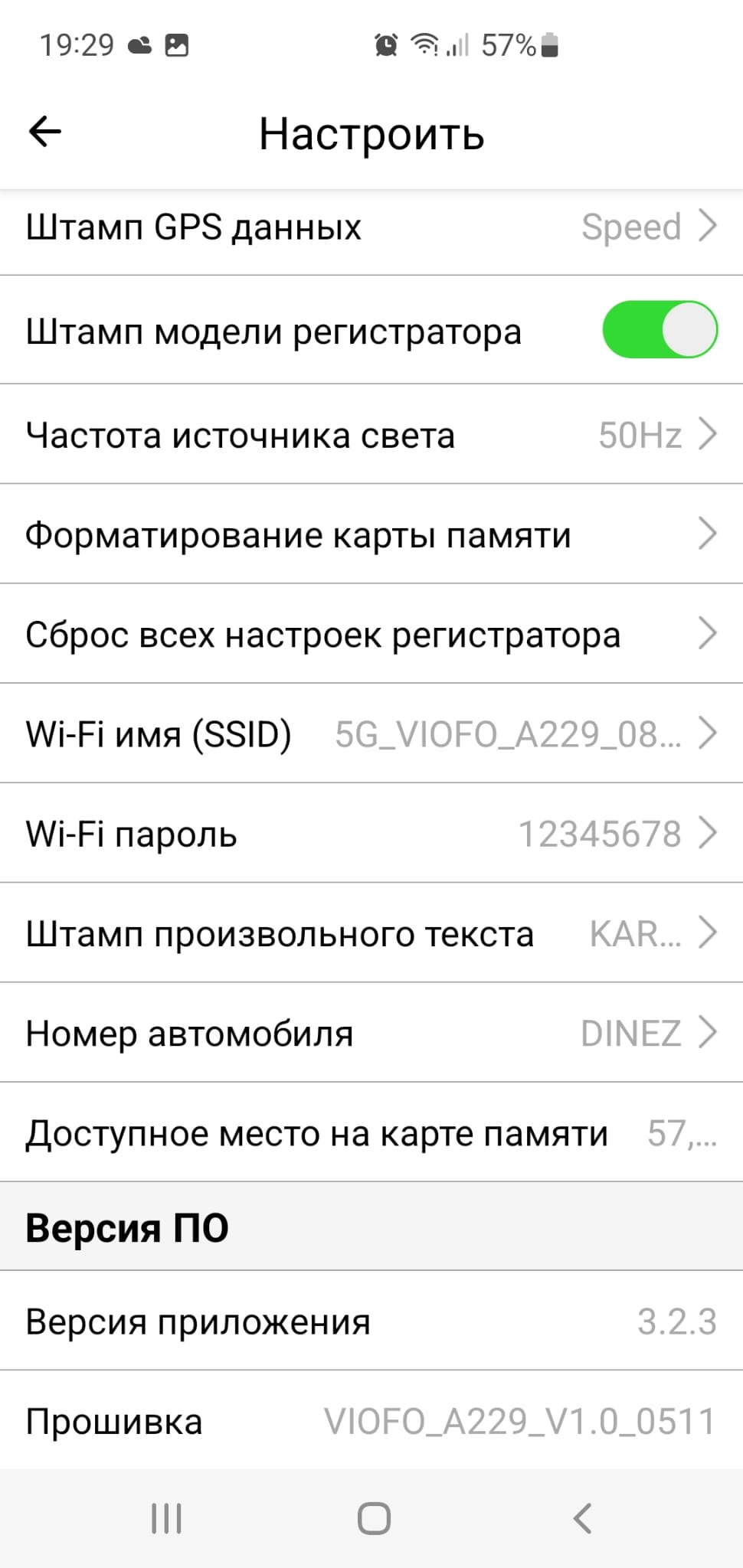The height and width of the screenshot is (1568, 743).
Task: Open Сброс всех настроек регистратора
Action: 371,634
